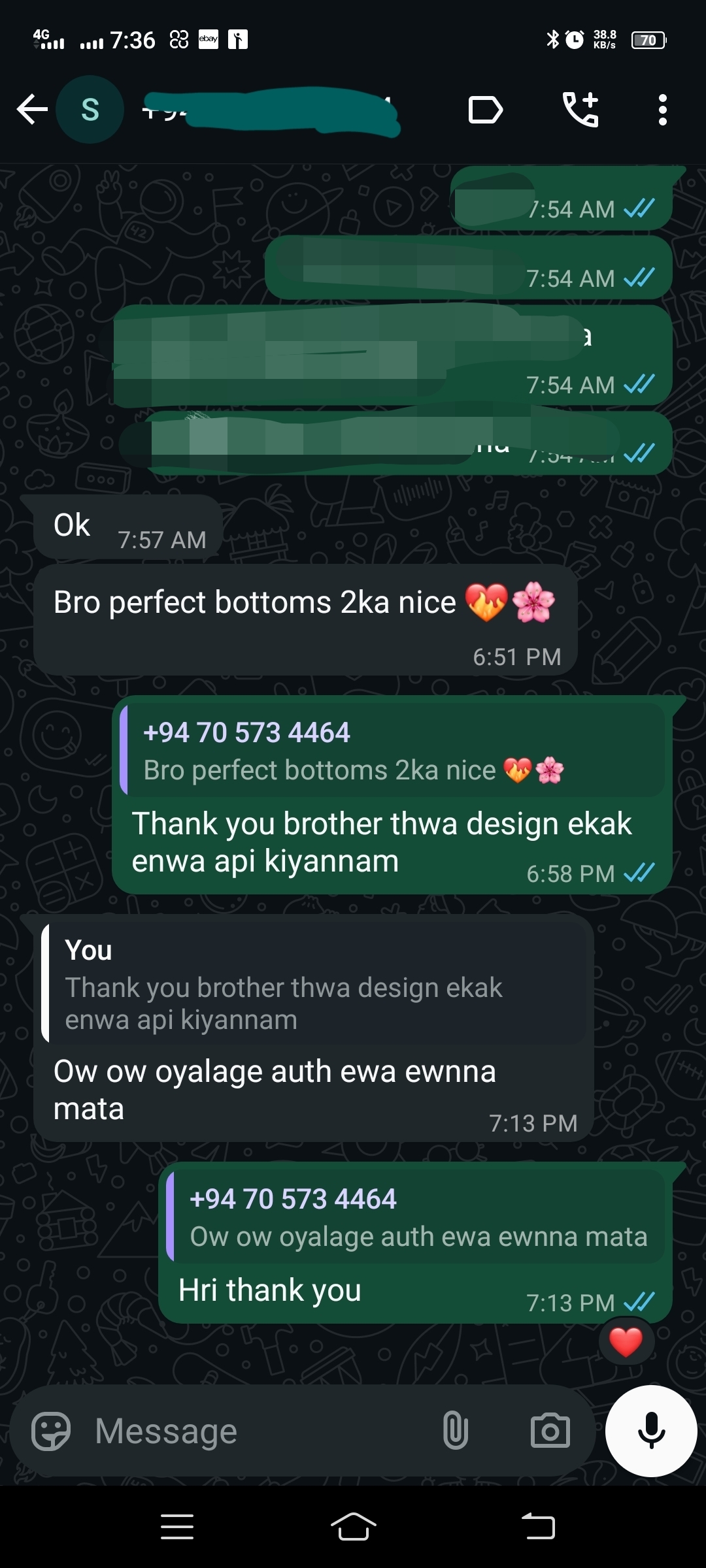Tap the quoted reply from +94 70 573 4464
Viewport: 706px width, 1568px height.
[x=392, y=750]
